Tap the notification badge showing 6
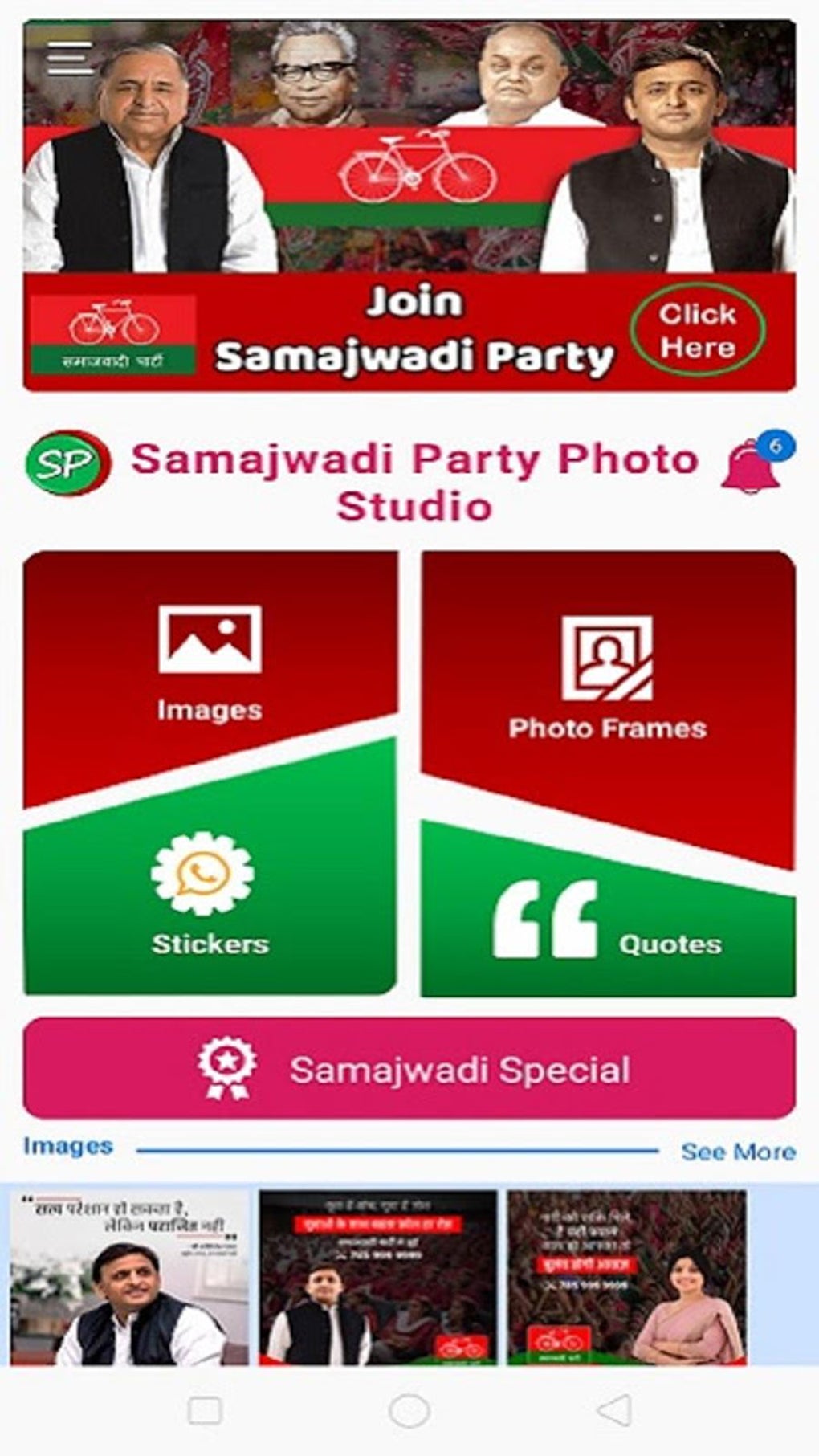The width and height of the screenshot is (819, 1456). pos(777,447)
